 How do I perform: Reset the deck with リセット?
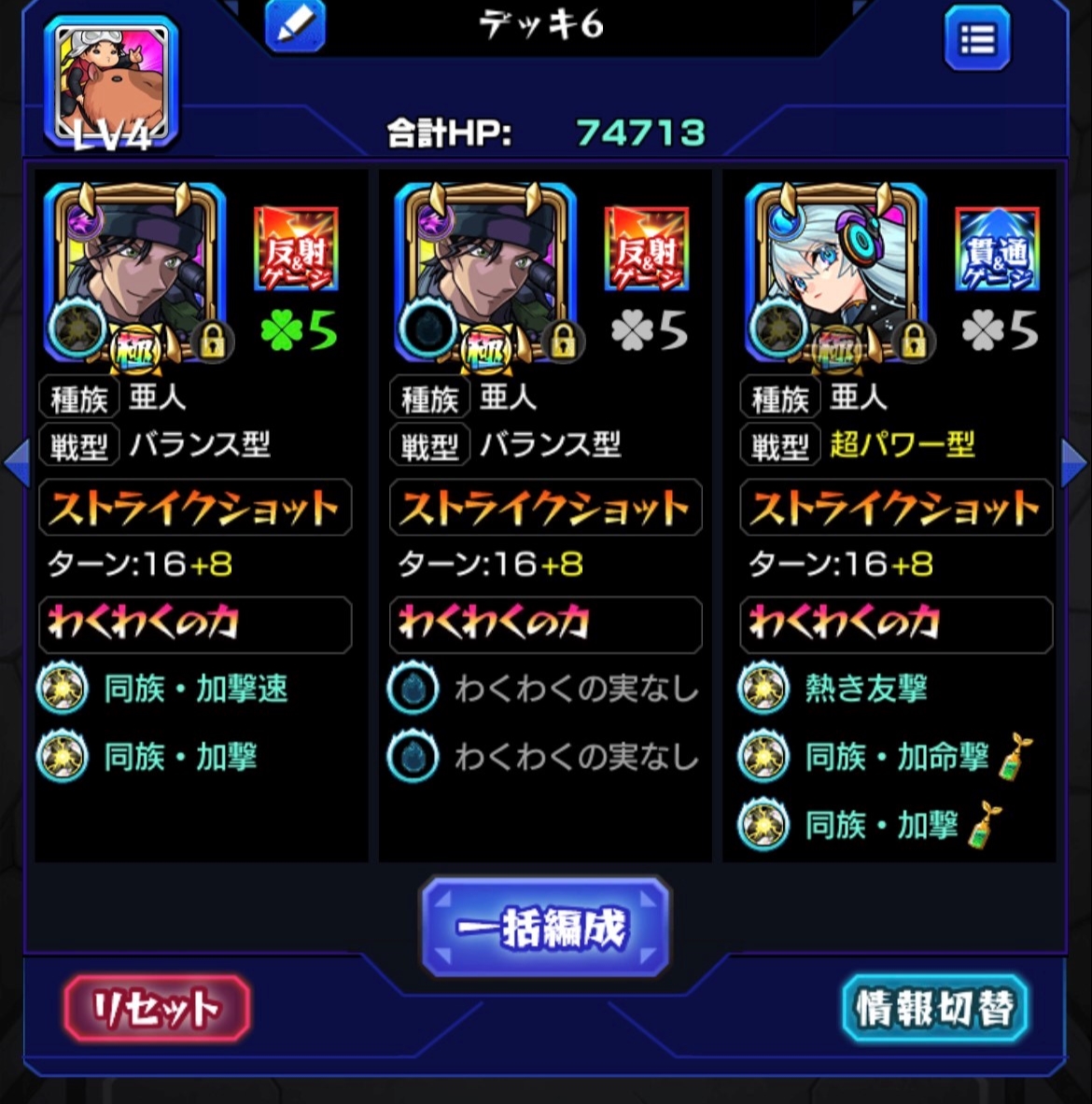tap(157, 1008)
